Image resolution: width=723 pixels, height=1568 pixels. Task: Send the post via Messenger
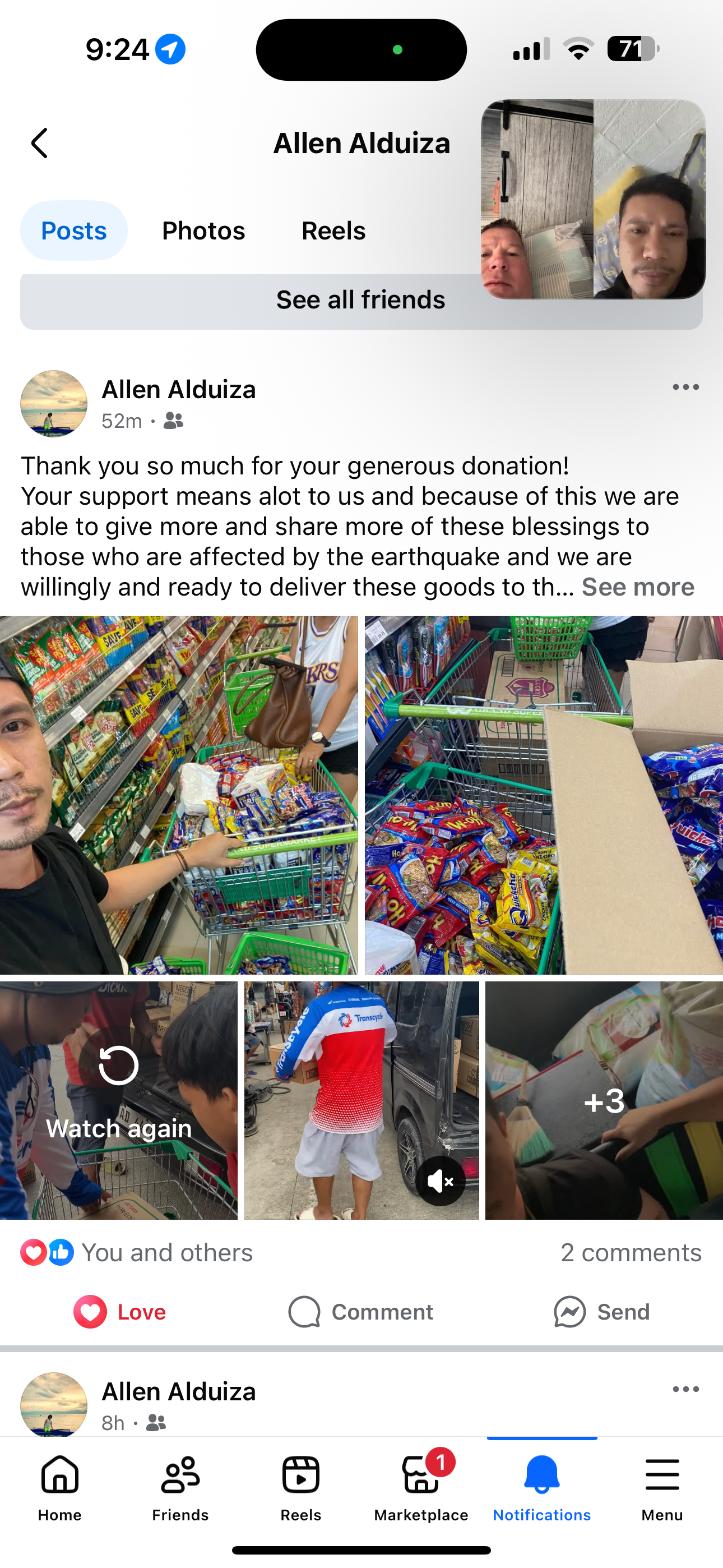coord(601,1312)
